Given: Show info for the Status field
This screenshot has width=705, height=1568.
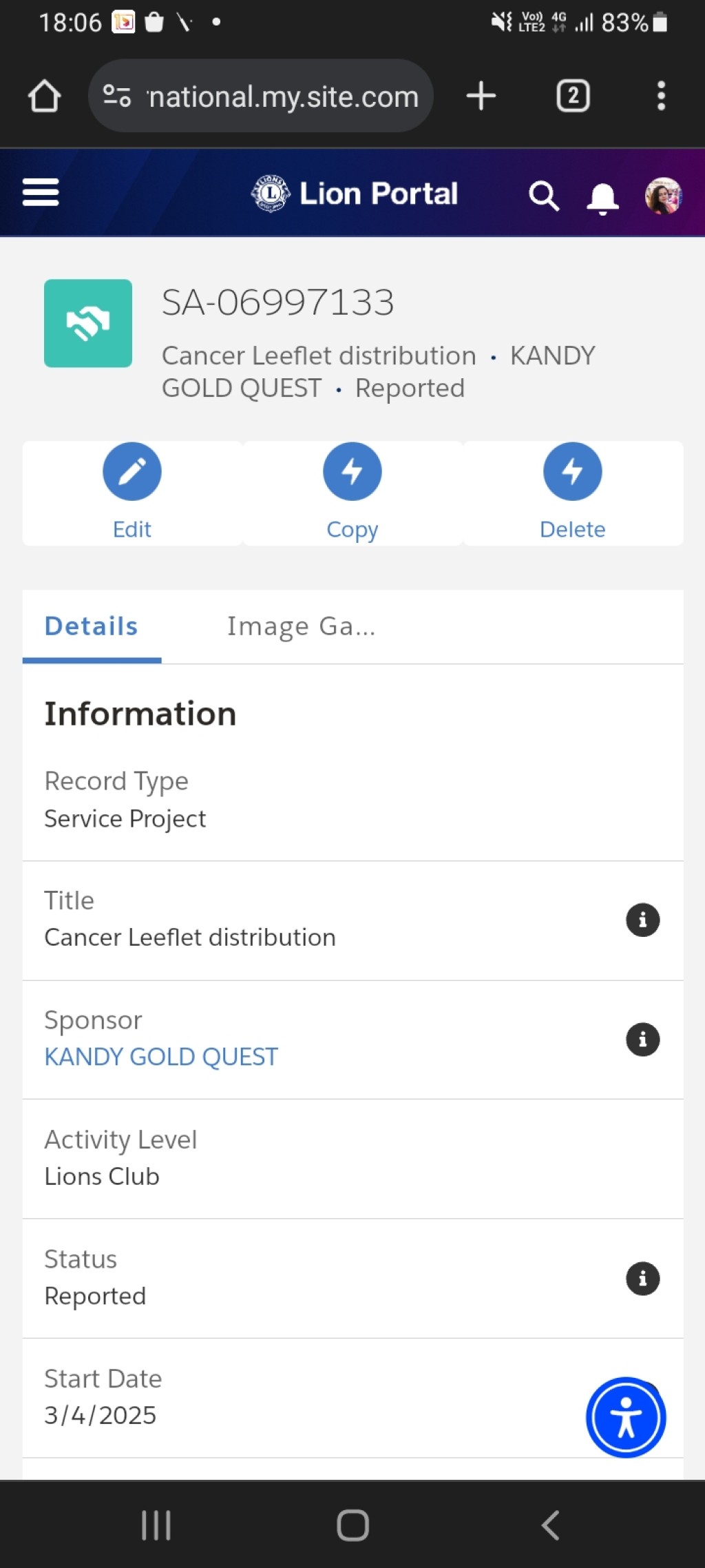Looking at the screenshot, I should tap(642, 1279).
